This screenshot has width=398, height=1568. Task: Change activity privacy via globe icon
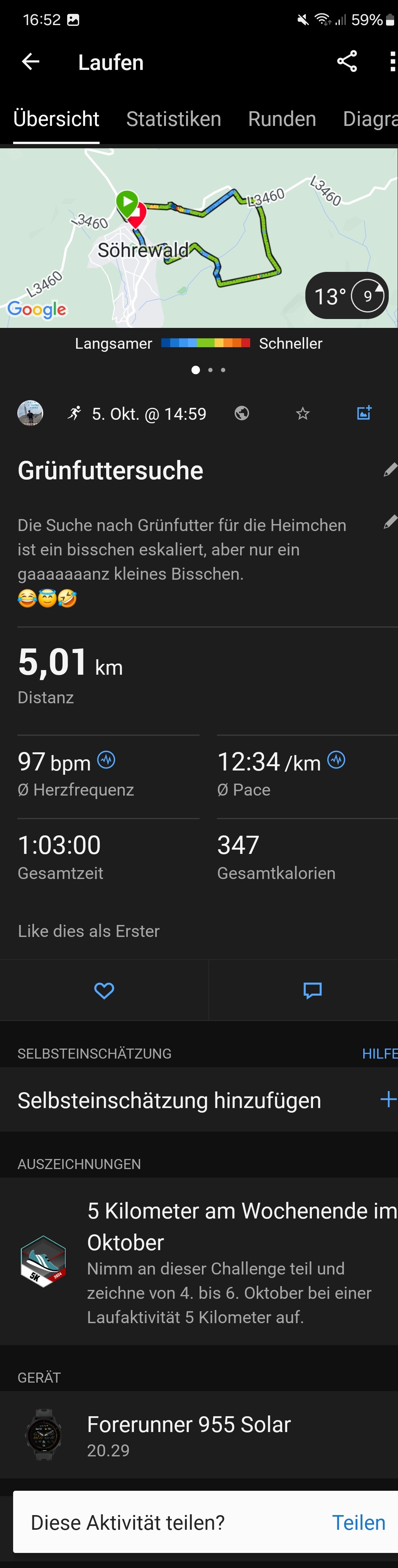pos(242,413)
